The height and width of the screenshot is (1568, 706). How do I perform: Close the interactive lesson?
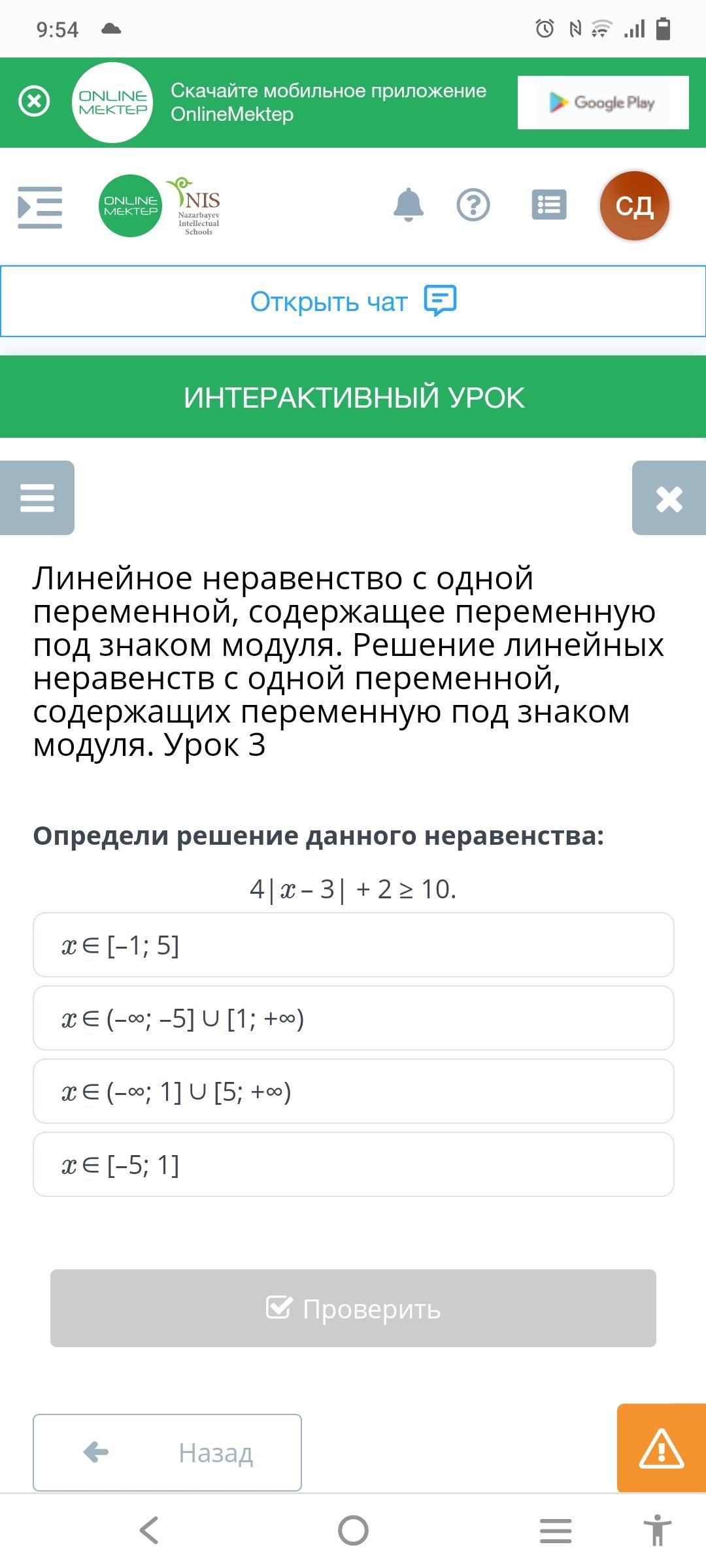(x=669, y=498)
